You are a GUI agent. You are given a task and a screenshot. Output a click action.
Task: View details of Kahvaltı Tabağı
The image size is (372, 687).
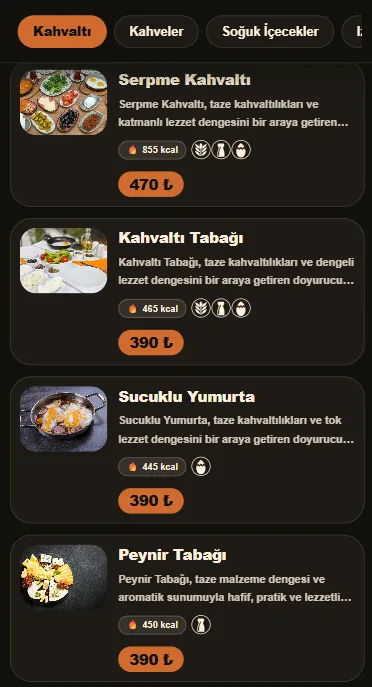[187, 291]
